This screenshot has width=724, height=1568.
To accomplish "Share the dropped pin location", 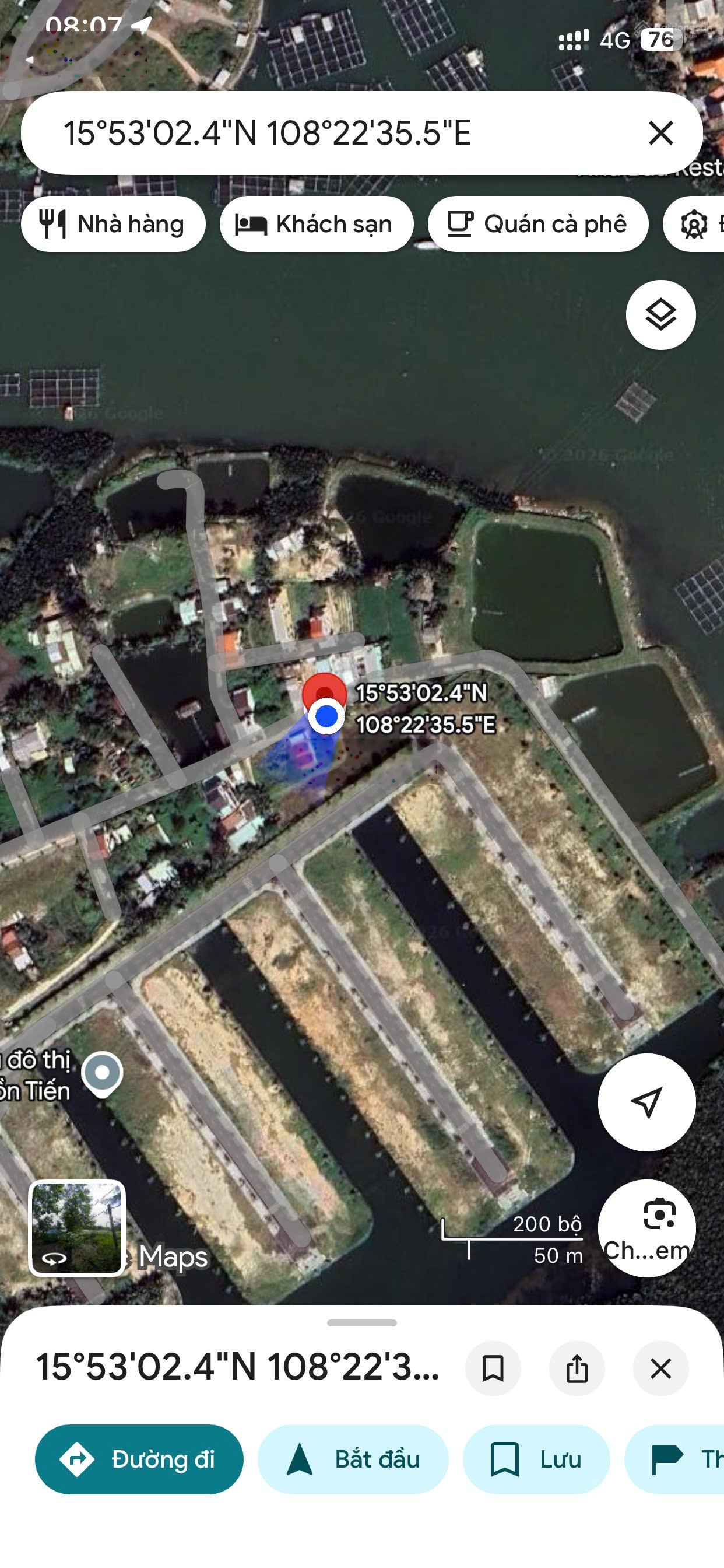I will pos(576,1368).
